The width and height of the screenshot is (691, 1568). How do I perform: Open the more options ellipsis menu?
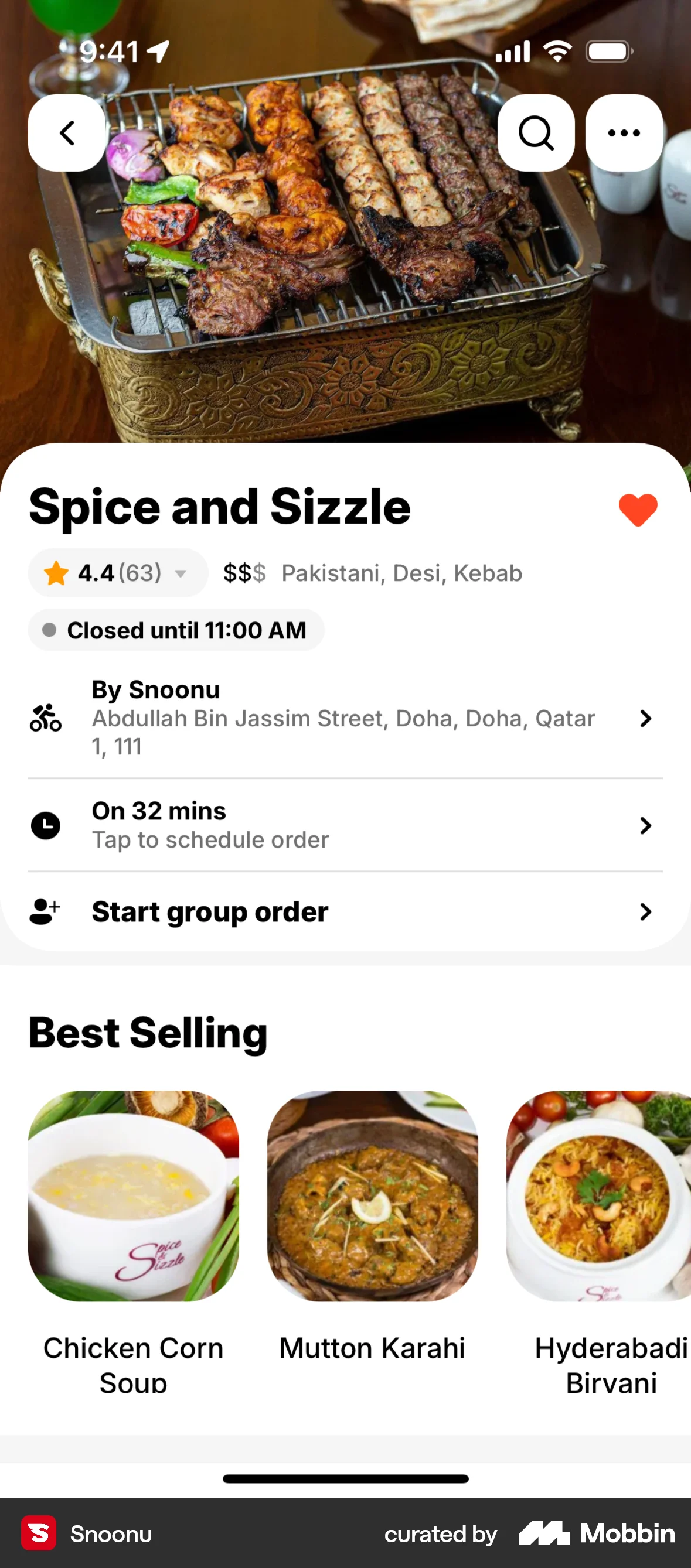point(624,134)
